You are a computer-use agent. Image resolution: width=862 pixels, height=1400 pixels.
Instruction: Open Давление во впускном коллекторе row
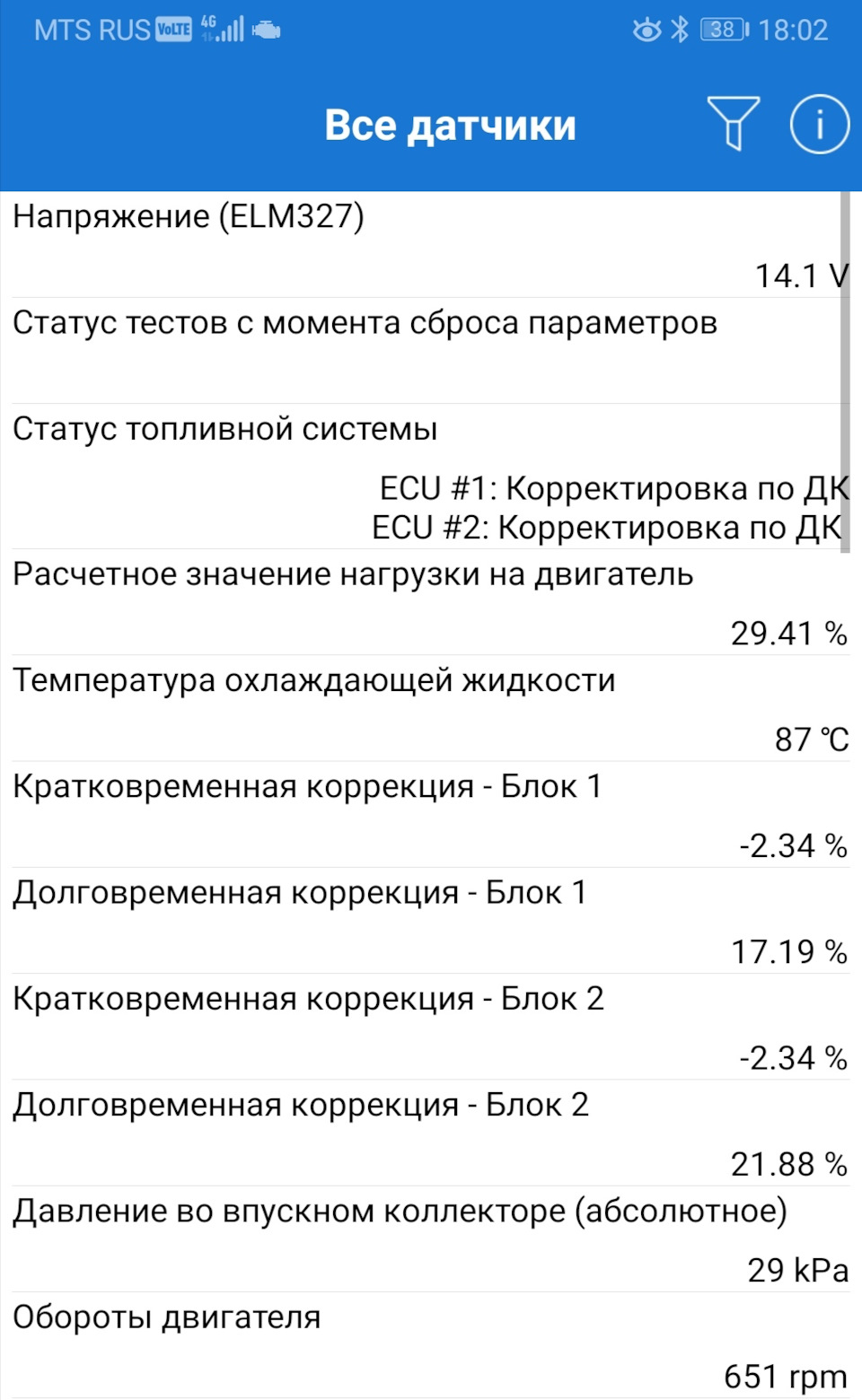(x=429, y=1238)
